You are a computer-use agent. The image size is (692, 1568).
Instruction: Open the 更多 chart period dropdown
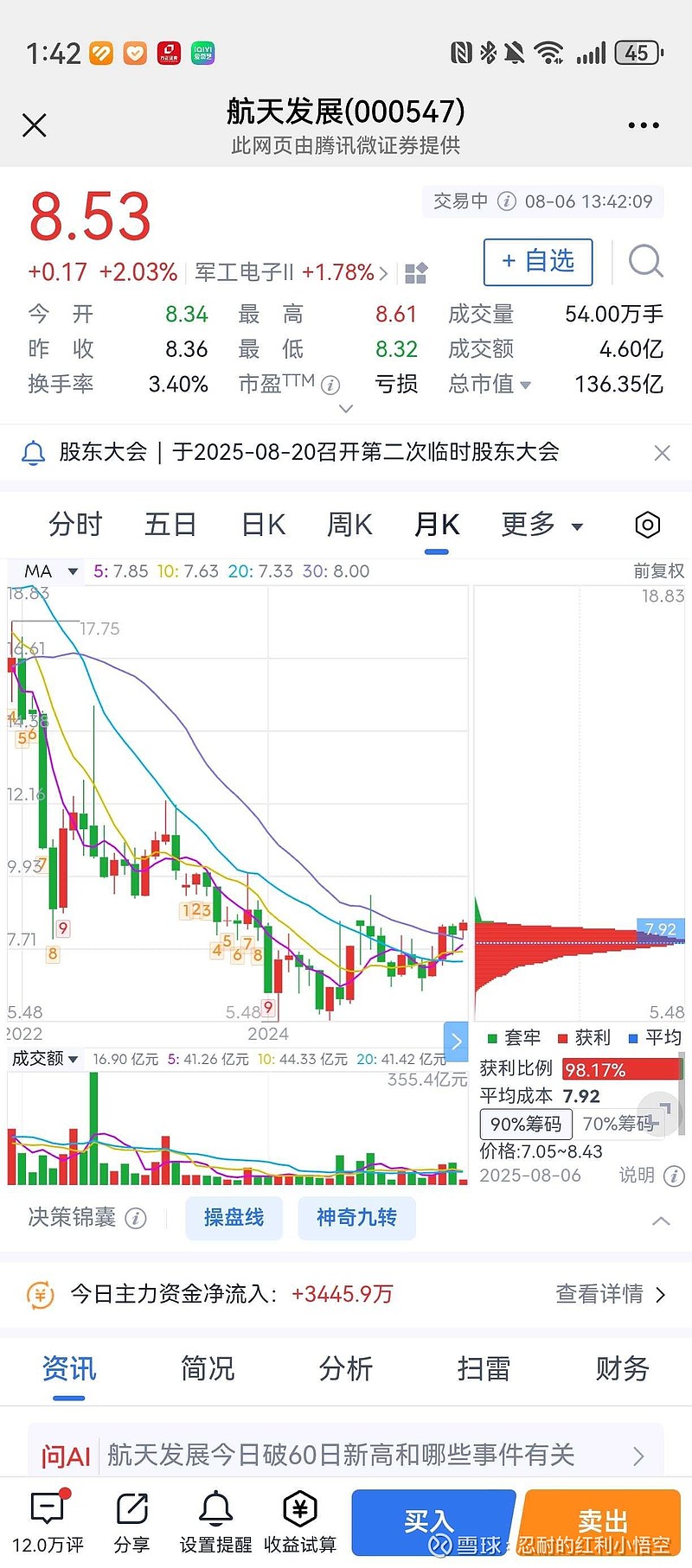(542, 525)
